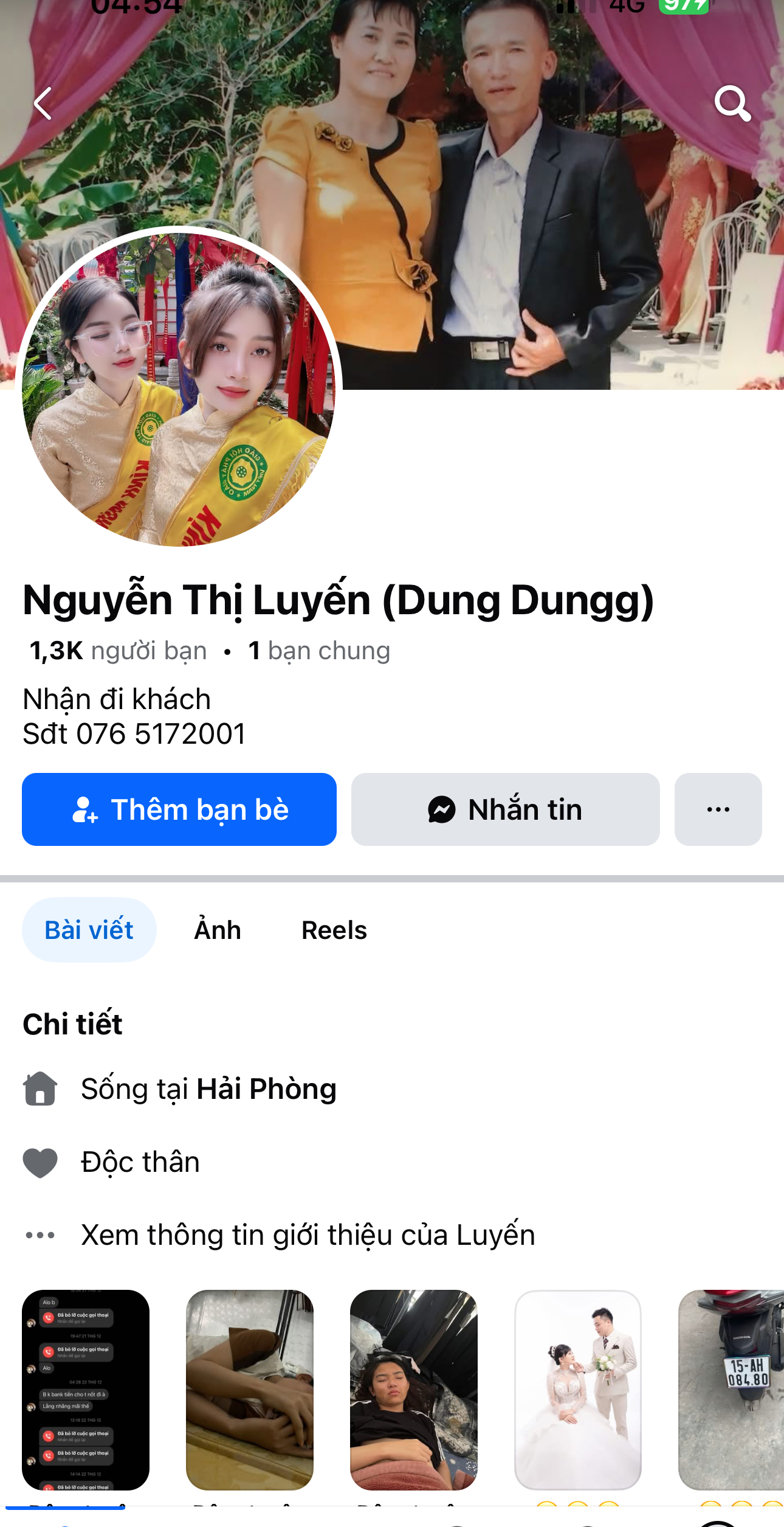The image size is (784, 1527).
Task: Open the three-dot more options button
Action: click(718, 809)
